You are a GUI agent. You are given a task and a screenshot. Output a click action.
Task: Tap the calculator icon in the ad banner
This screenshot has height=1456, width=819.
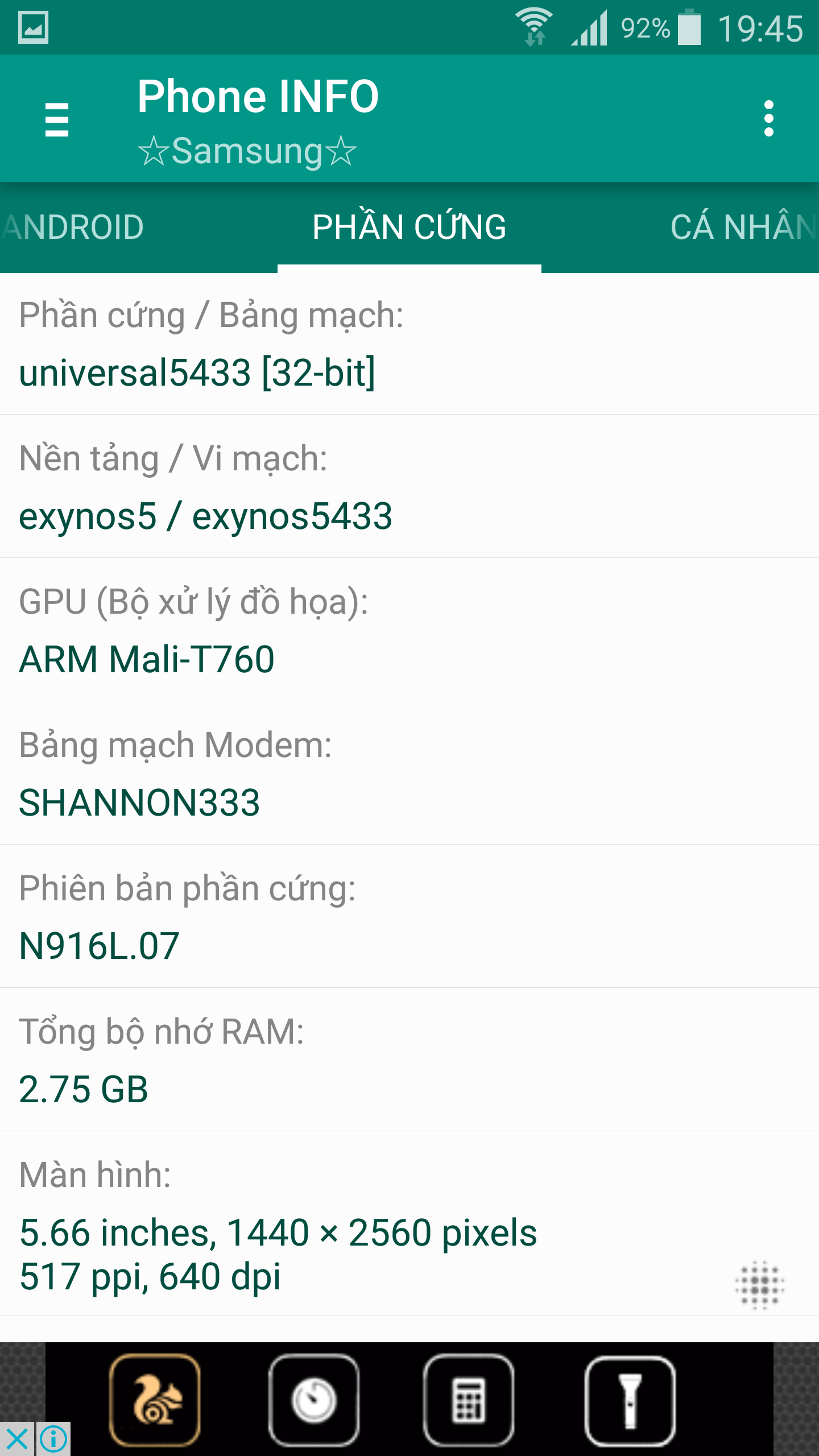coord(469,1400)
